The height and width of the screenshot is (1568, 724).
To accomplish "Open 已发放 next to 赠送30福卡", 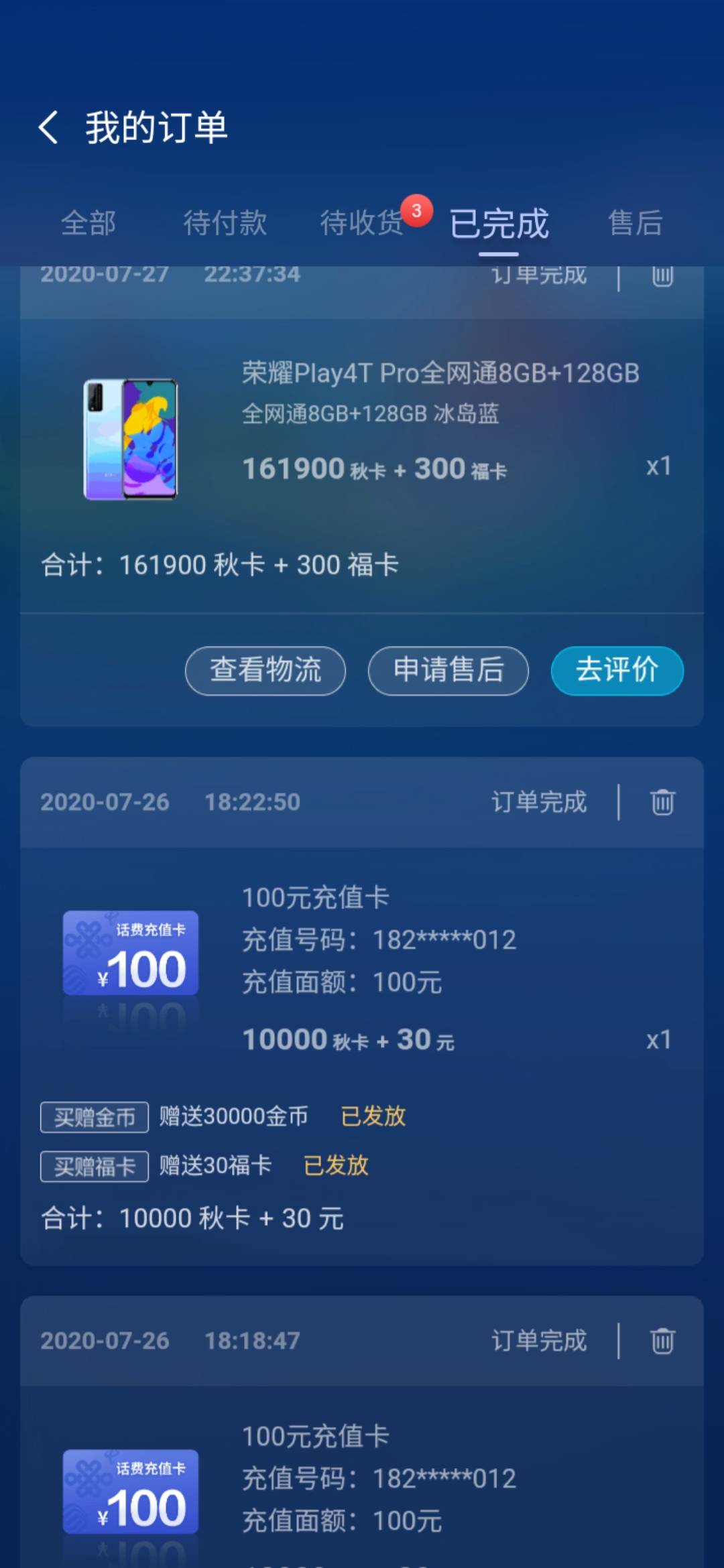I will (337, 1166).
